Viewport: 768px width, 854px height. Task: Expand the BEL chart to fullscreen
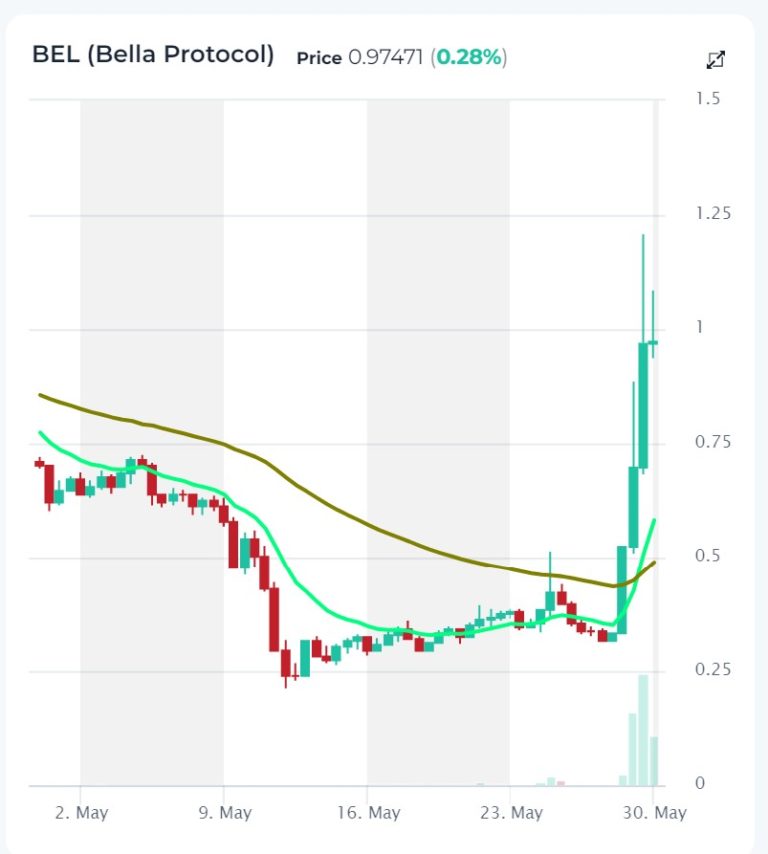715,60
